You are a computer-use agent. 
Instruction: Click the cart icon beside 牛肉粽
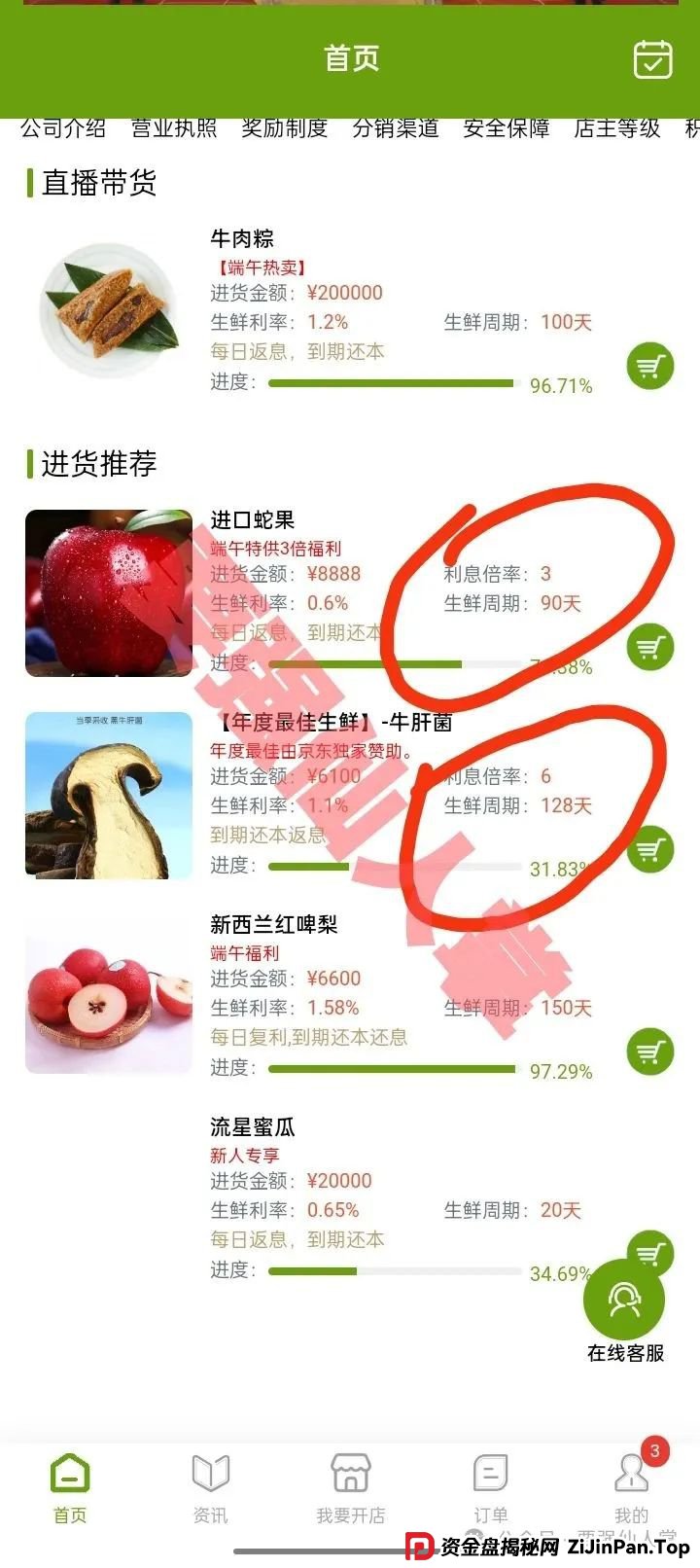pos(648,368)
